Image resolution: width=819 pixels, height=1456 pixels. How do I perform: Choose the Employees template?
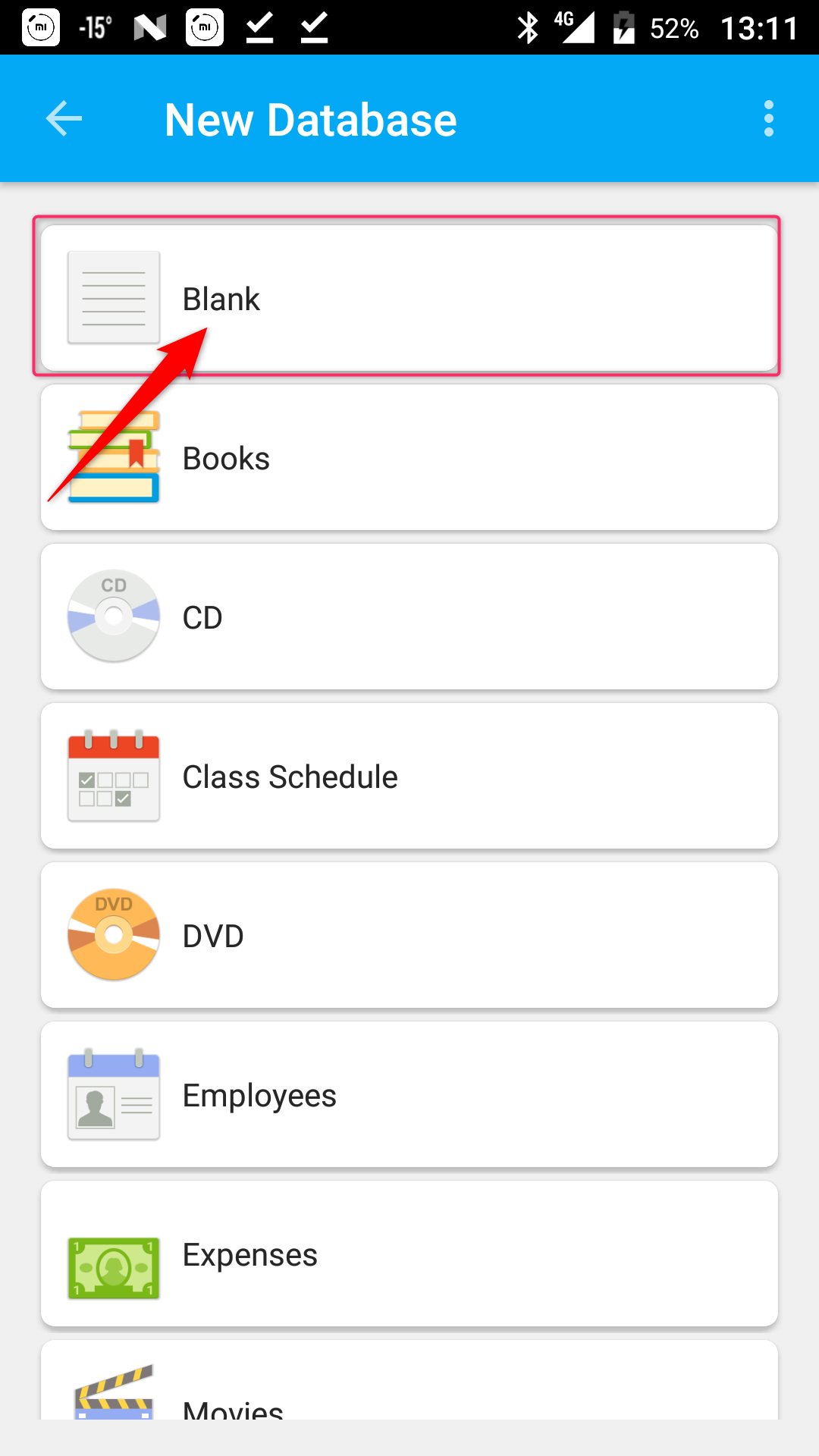click(409, 1094)
